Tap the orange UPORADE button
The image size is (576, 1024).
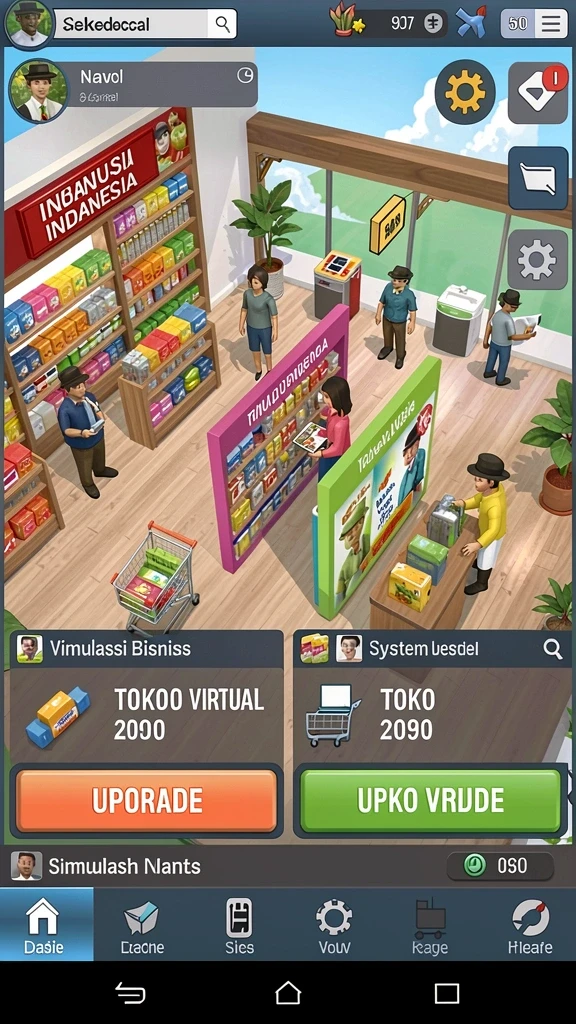[147, 800]
